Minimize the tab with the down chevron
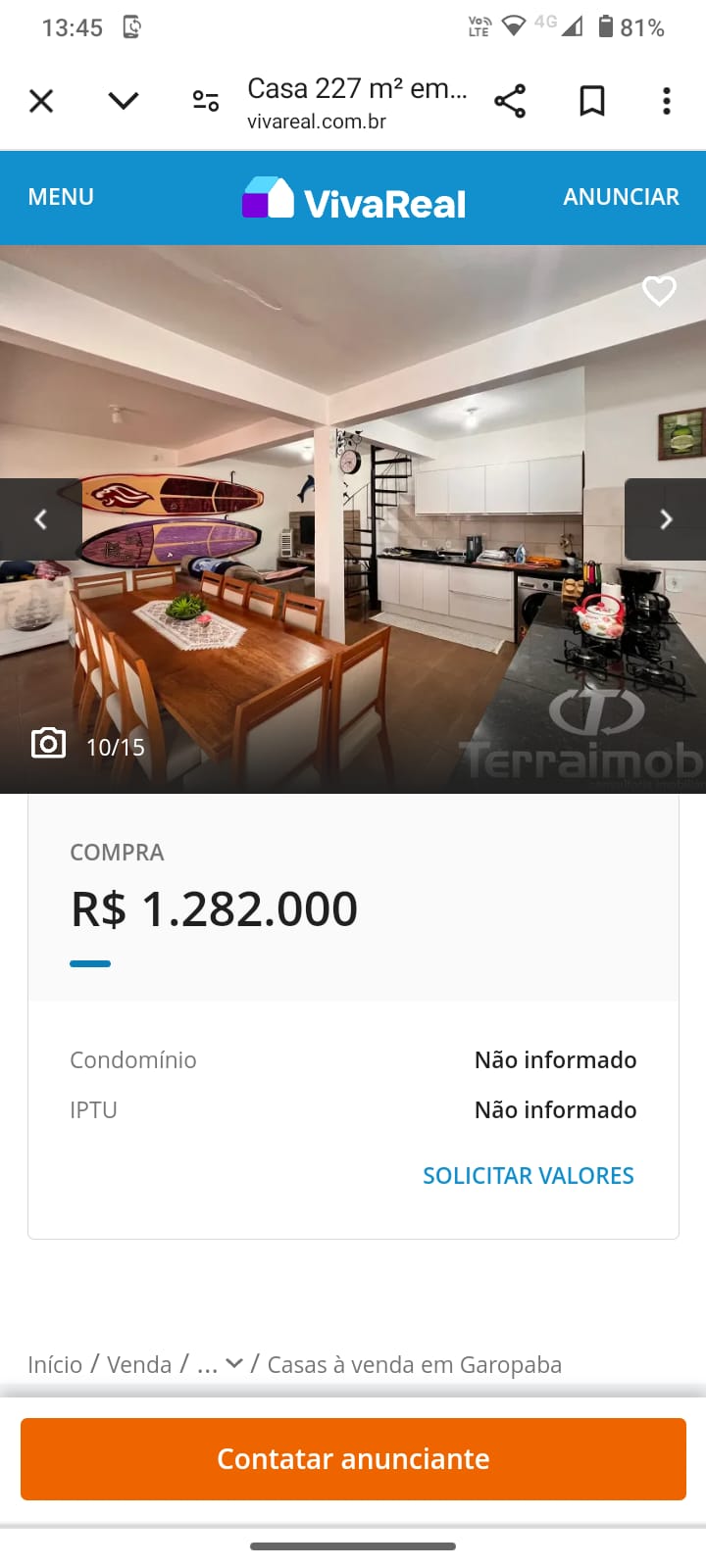This screenshot has width=706, height=1568. point(124,101)
